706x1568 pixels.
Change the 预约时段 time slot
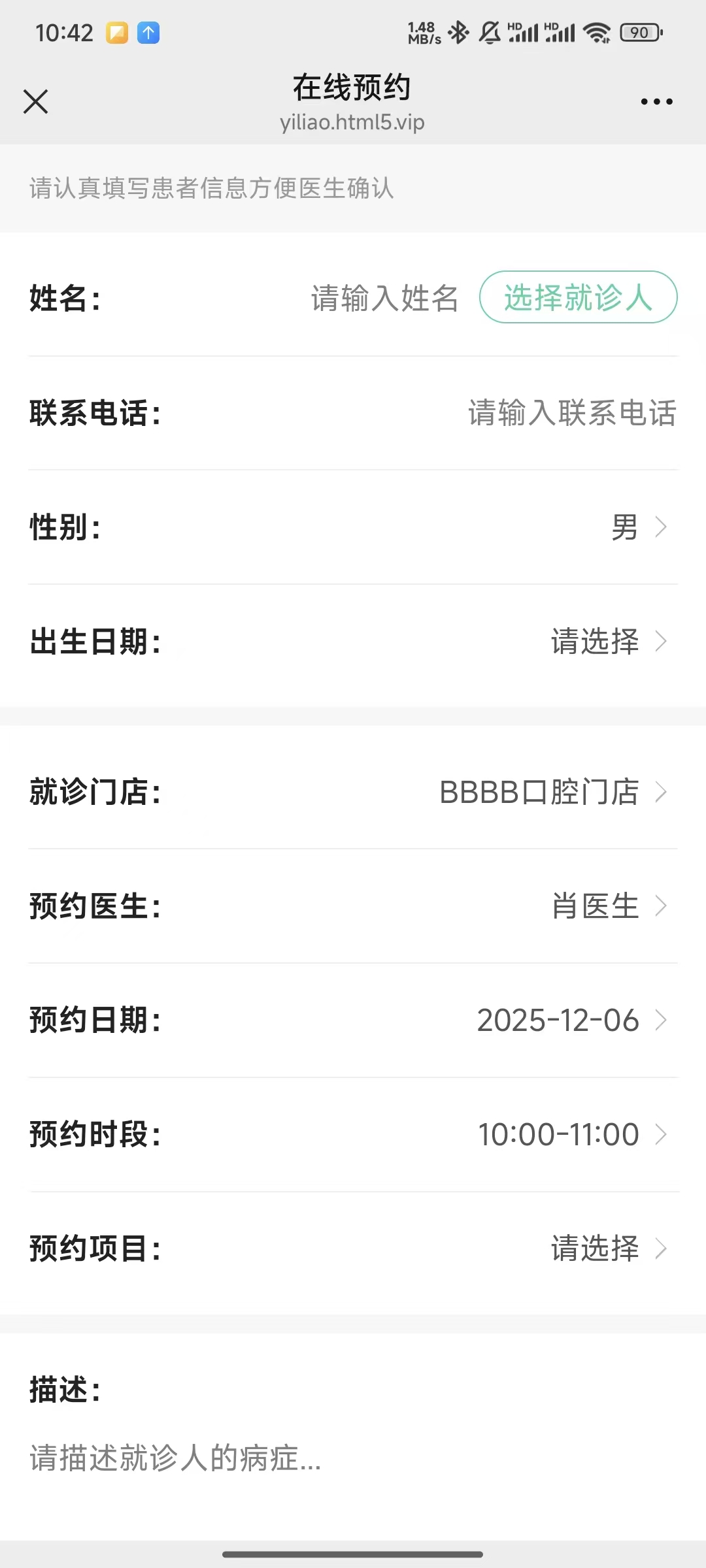tap(569, 1135)
